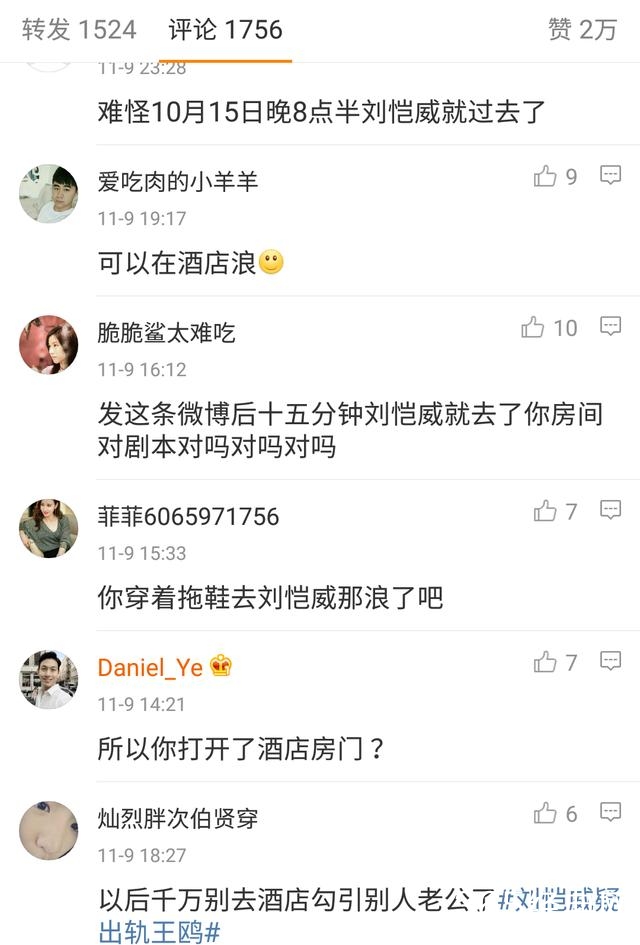The image size is (640, 945).
Task: Open the 赞 2万 likes tab
Action: pos(582,30)
